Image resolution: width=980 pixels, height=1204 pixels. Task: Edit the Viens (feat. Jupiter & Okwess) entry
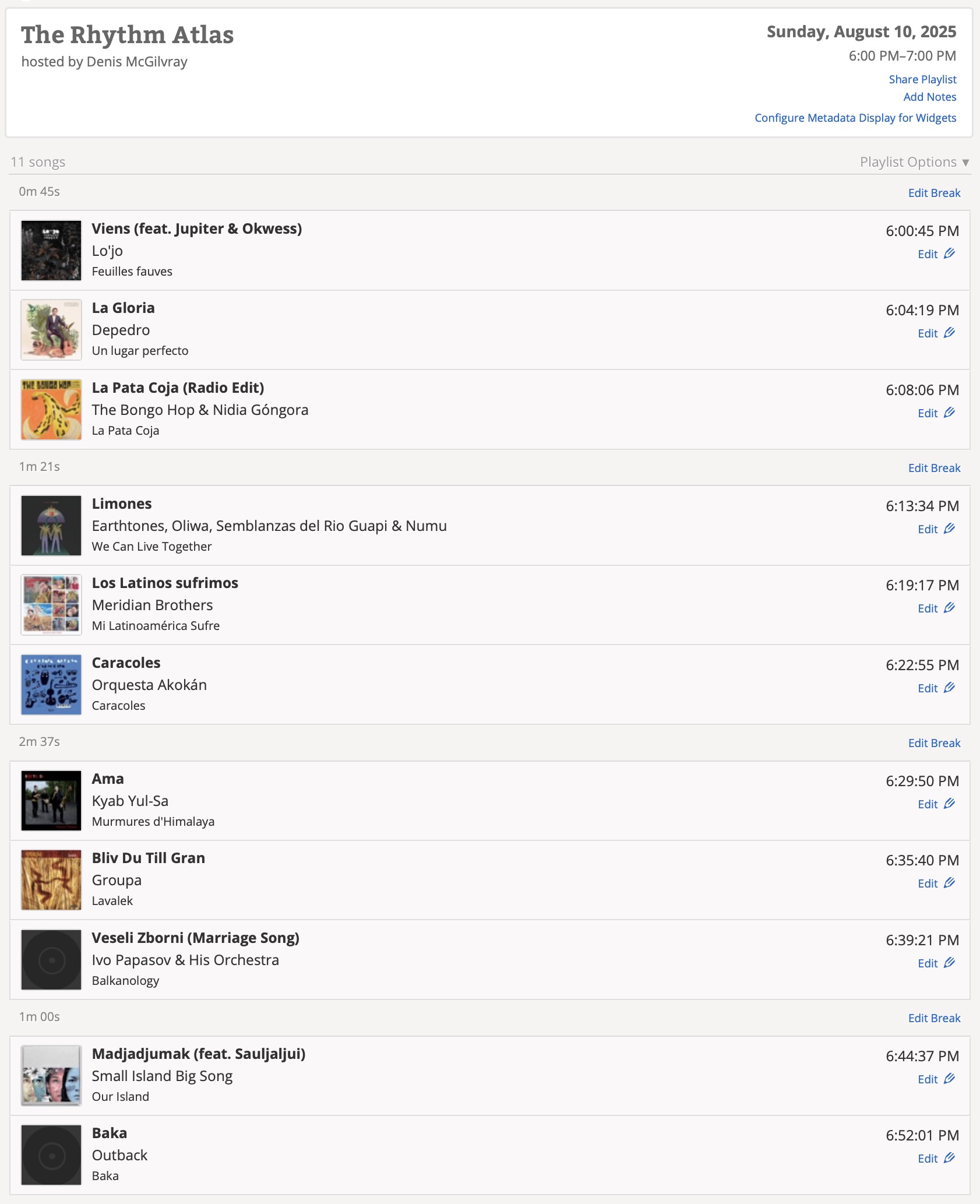tap(935, 254)
